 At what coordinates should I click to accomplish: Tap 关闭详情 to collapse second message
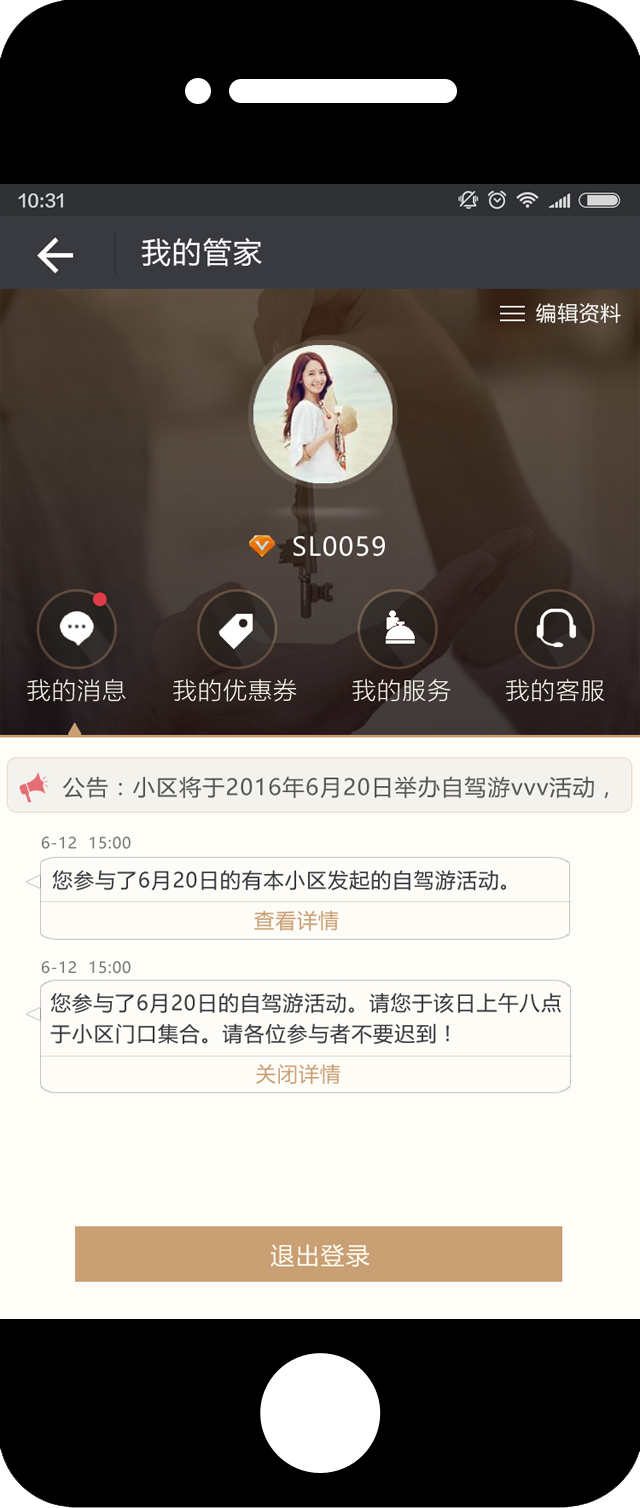(298, 1075)
